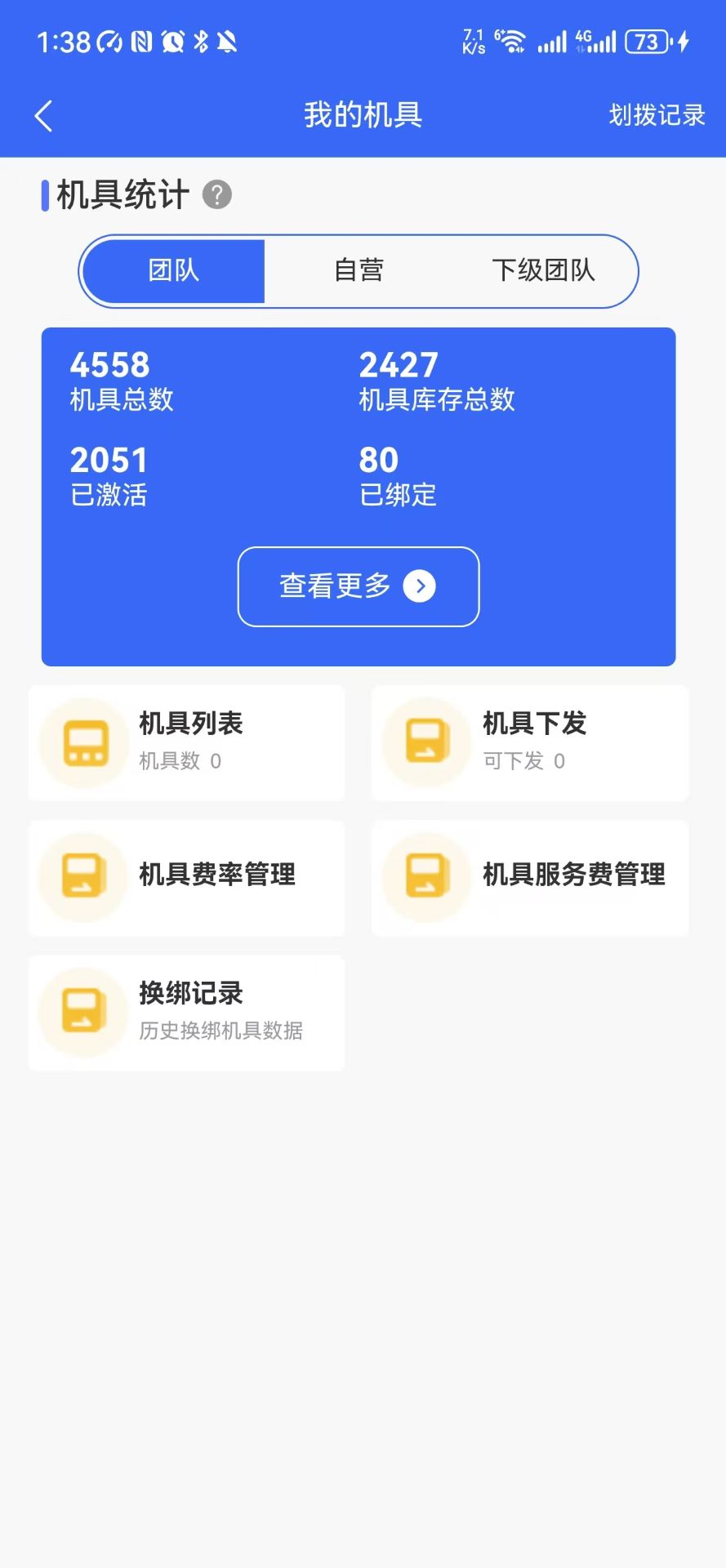Open 机具服务费管理 via its yellow icon
Image resolution: width=726 pixels, height=1568 pixels.
(x=426, y=876)
